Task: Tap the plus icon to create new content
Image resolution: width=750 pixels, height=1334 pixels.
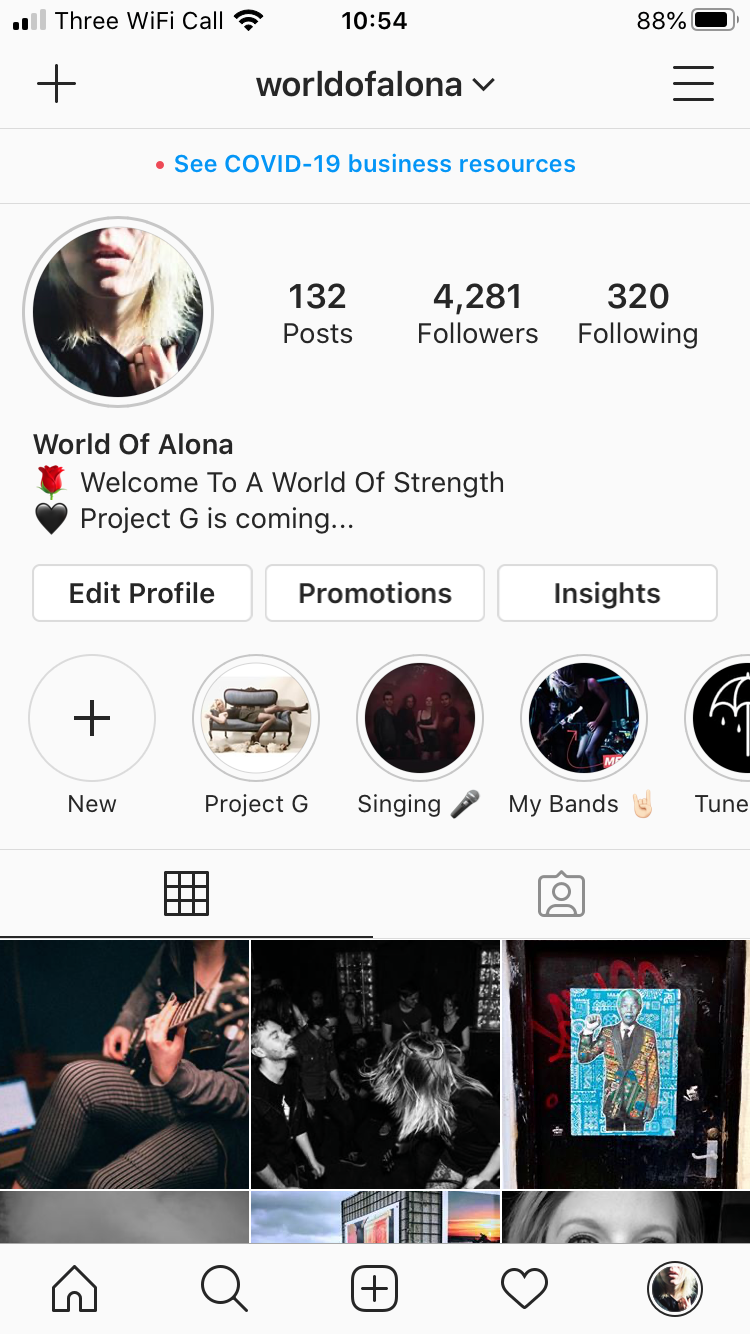Action: (56, 84)
